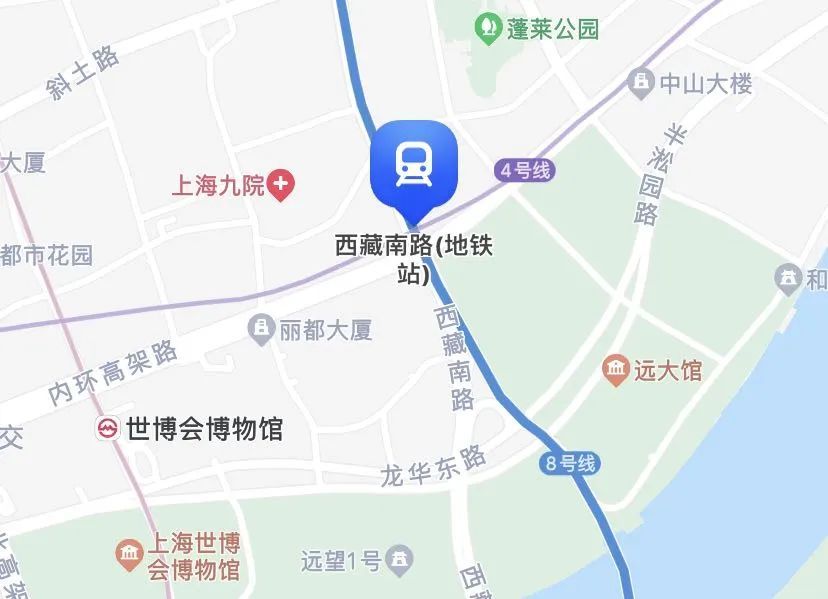Tap the 中山大楼 building marker
Viewport: 828px width, 599px height.
[641, 84]
